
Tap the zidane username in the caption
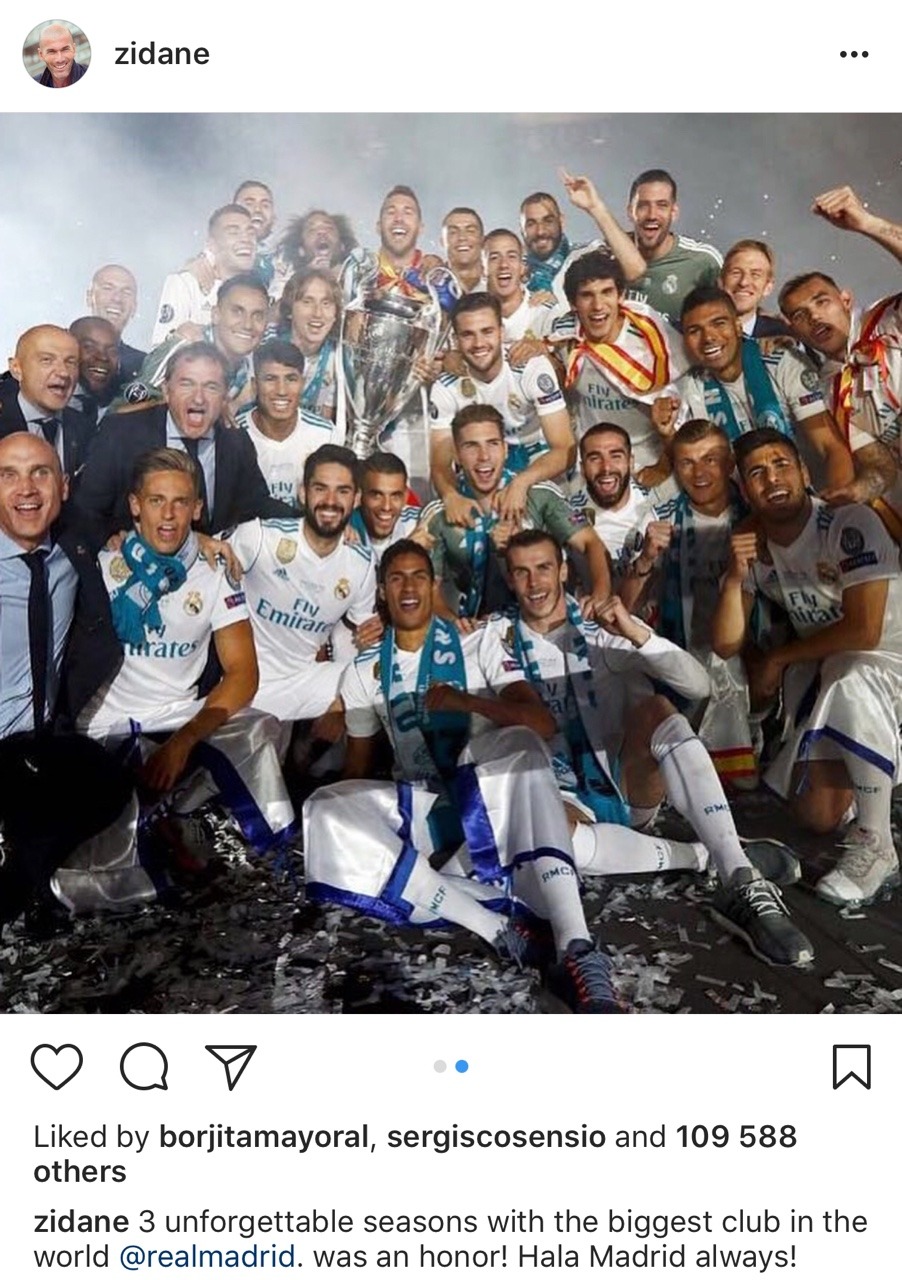point(81,1222)
